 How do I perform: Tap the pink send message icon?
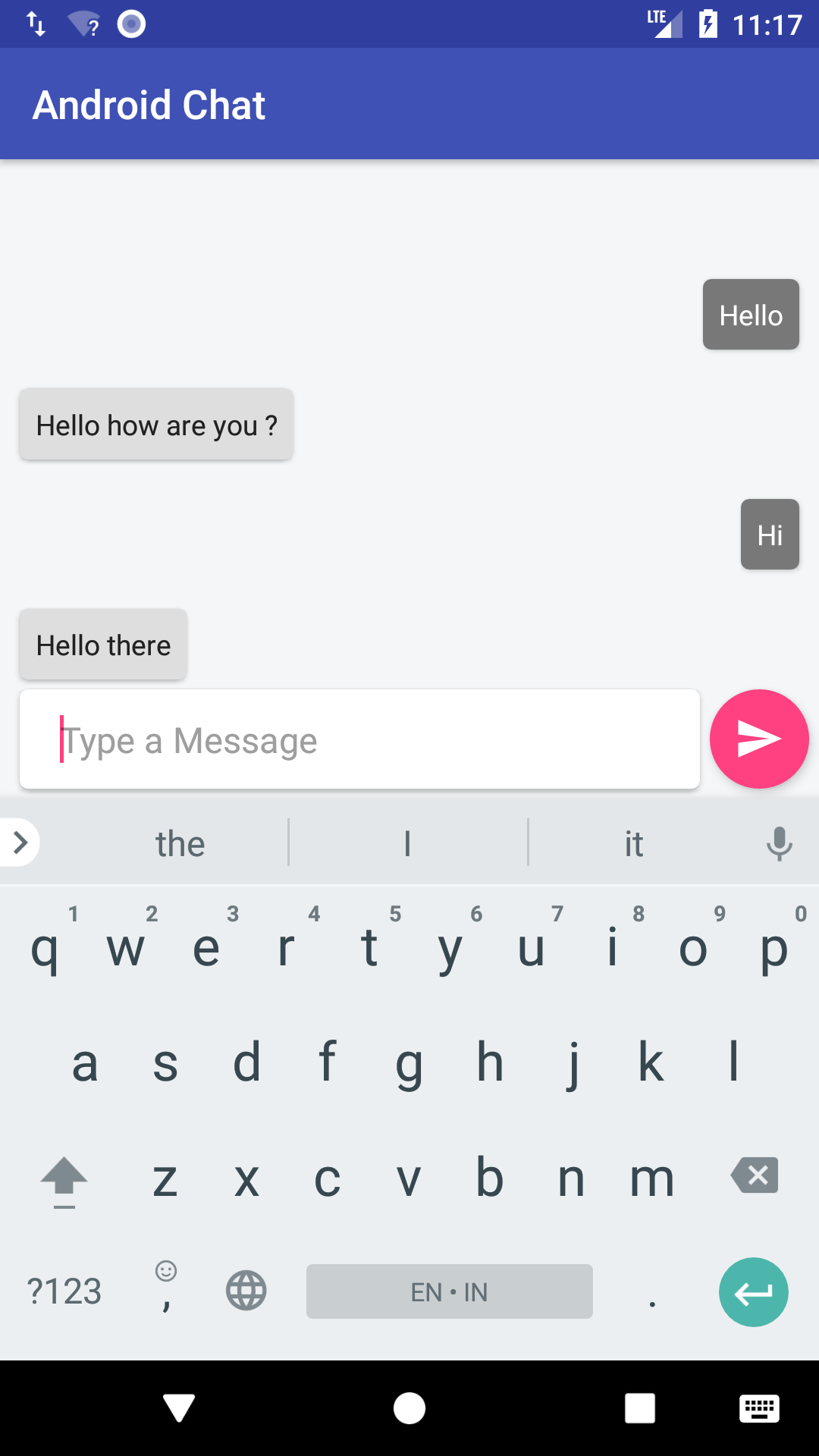tap(758, 739)
